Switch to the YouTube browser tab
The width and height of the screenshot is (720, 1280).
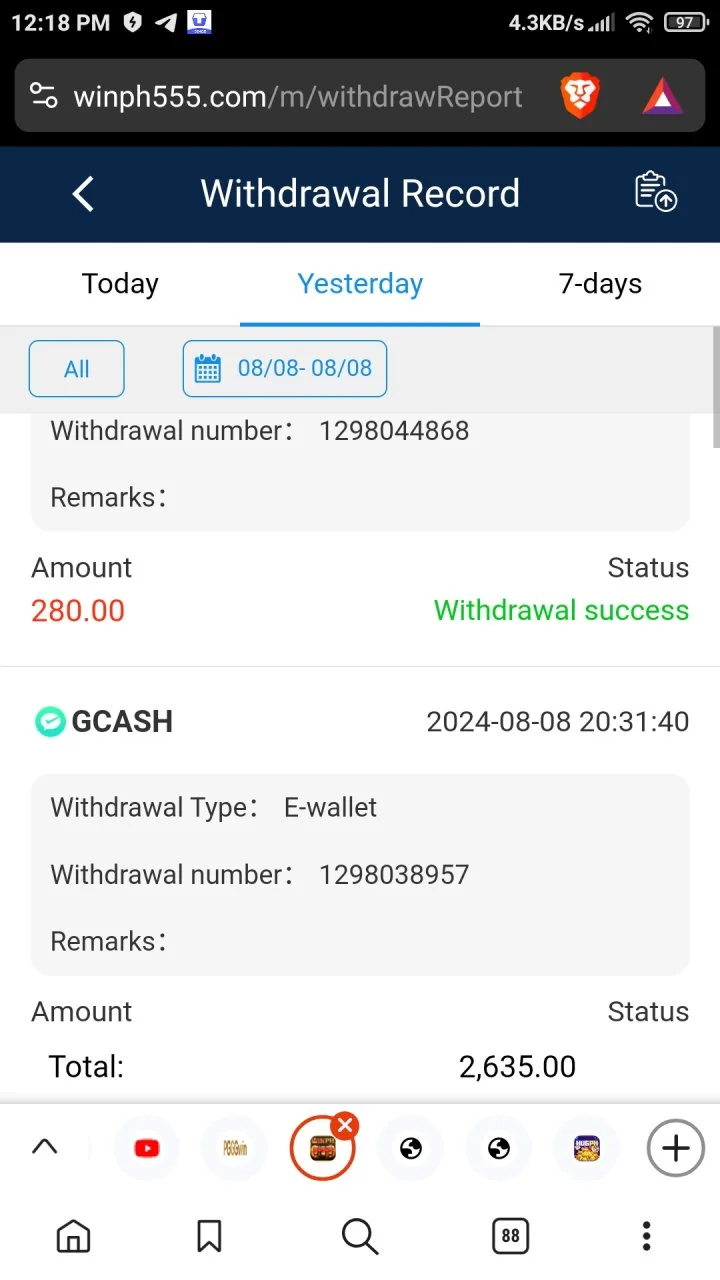point(147,1149)
